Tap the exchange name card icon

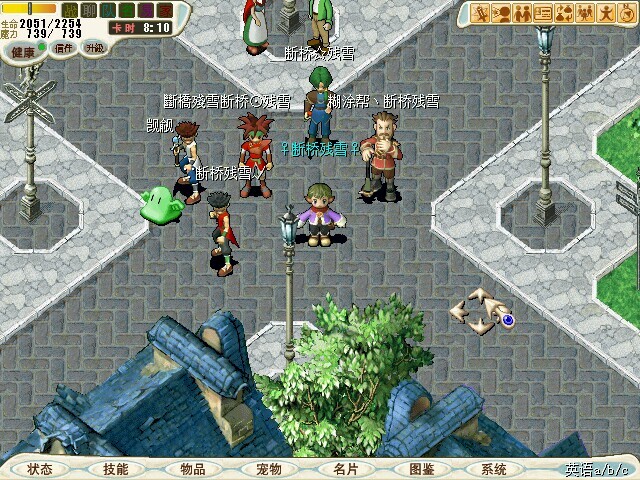tap(543, 13)
